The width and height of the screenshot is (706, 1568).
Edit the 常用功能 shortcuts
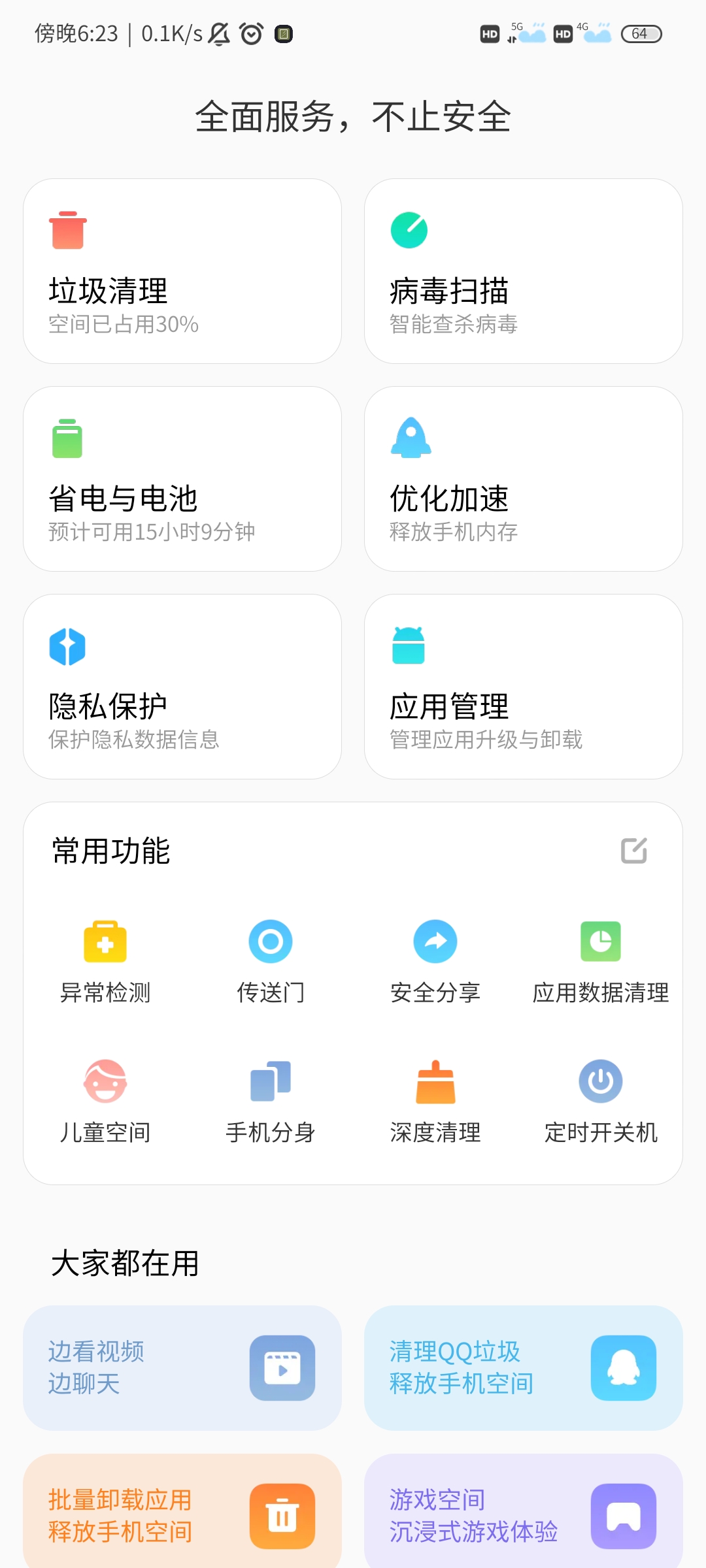[x=633, y=850]
